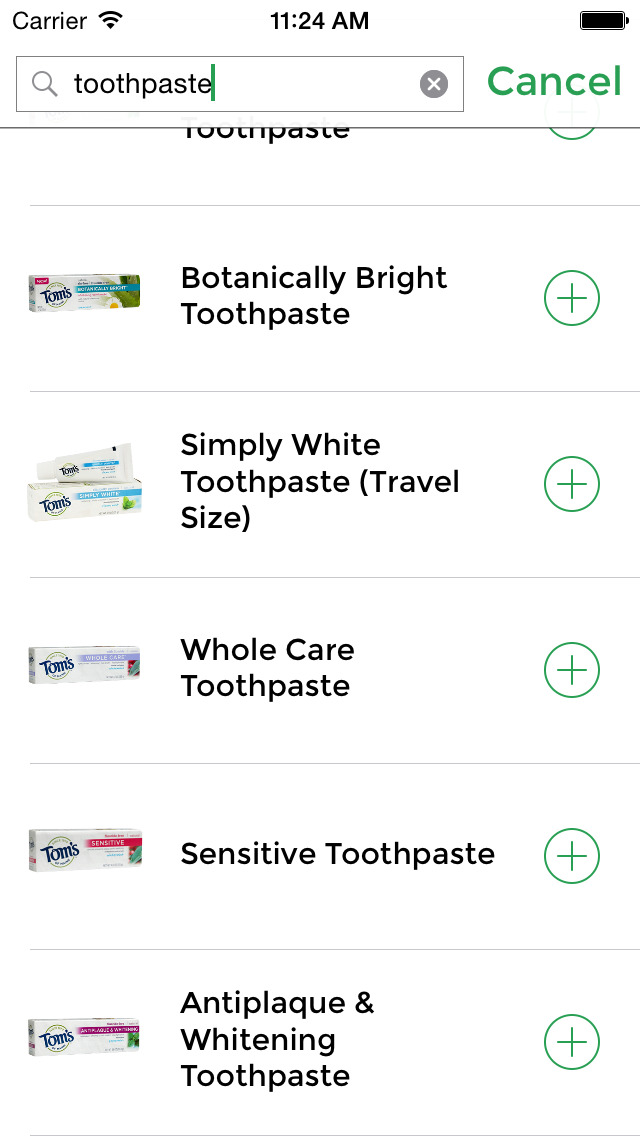Open Simply White Toothpaste (Travel Size) row
Viewport: 640px width, 1136px height.
point(319,482)
